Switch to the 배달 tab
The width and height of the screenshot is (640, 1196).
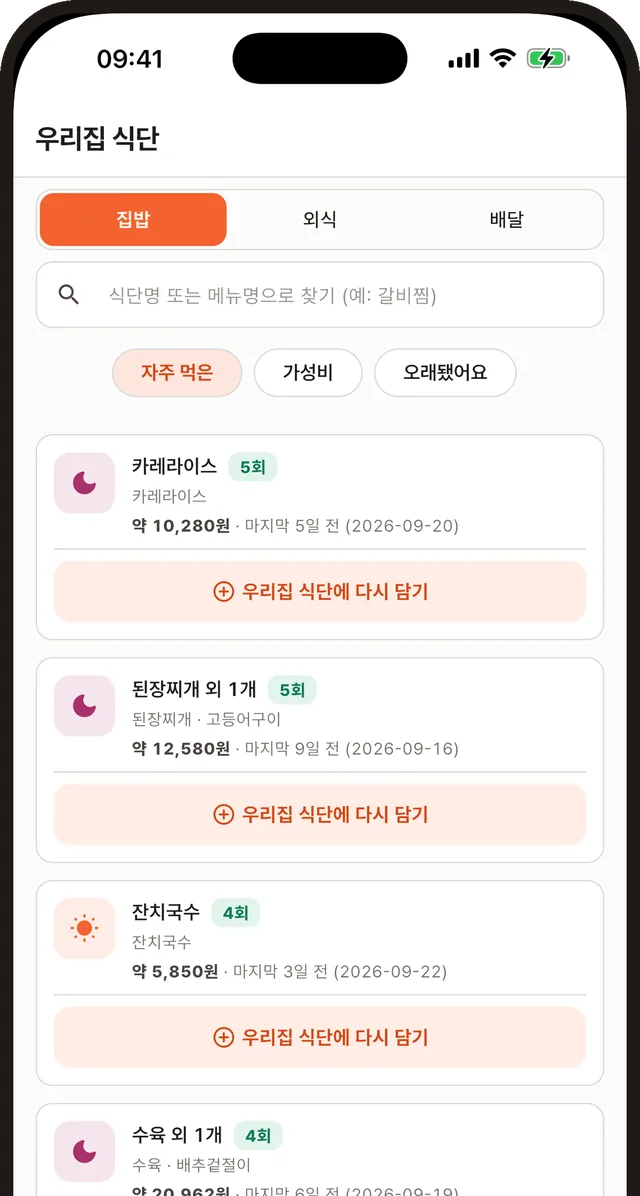pos(507,220)
